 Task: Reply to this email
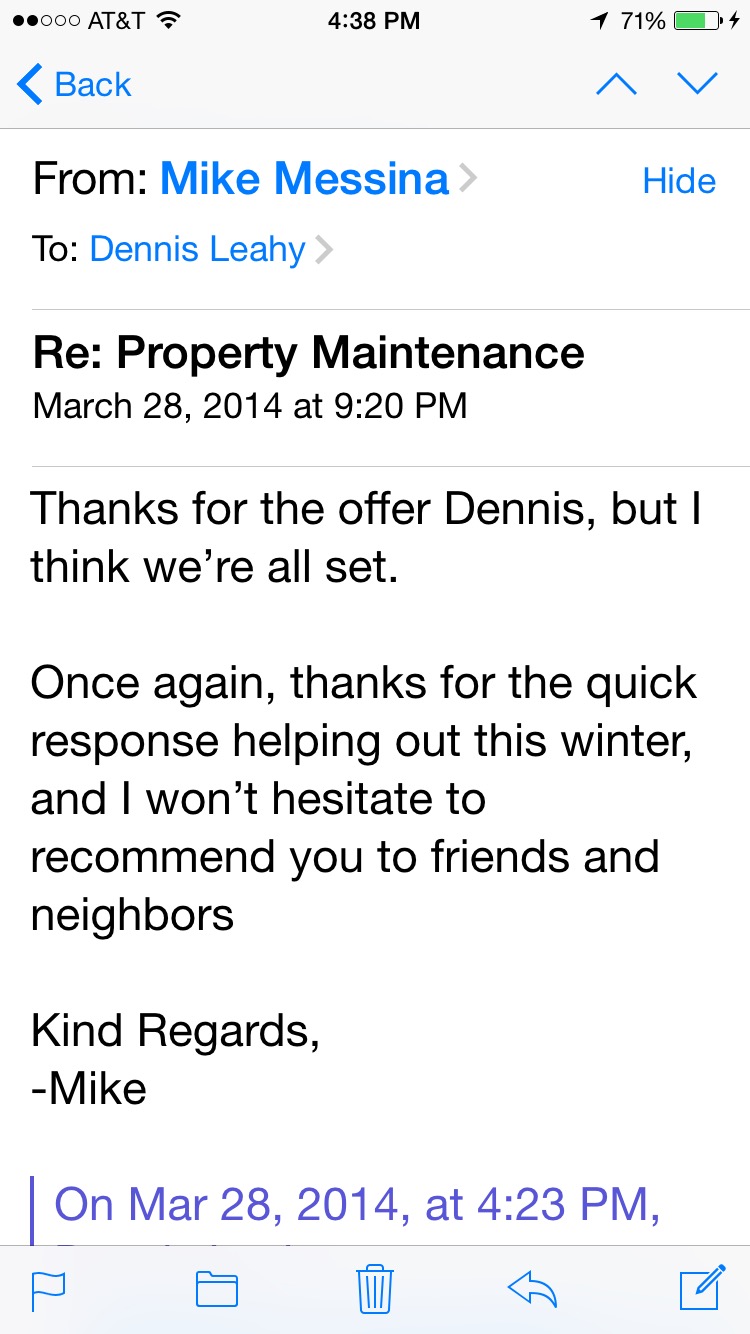[532, 1288]
